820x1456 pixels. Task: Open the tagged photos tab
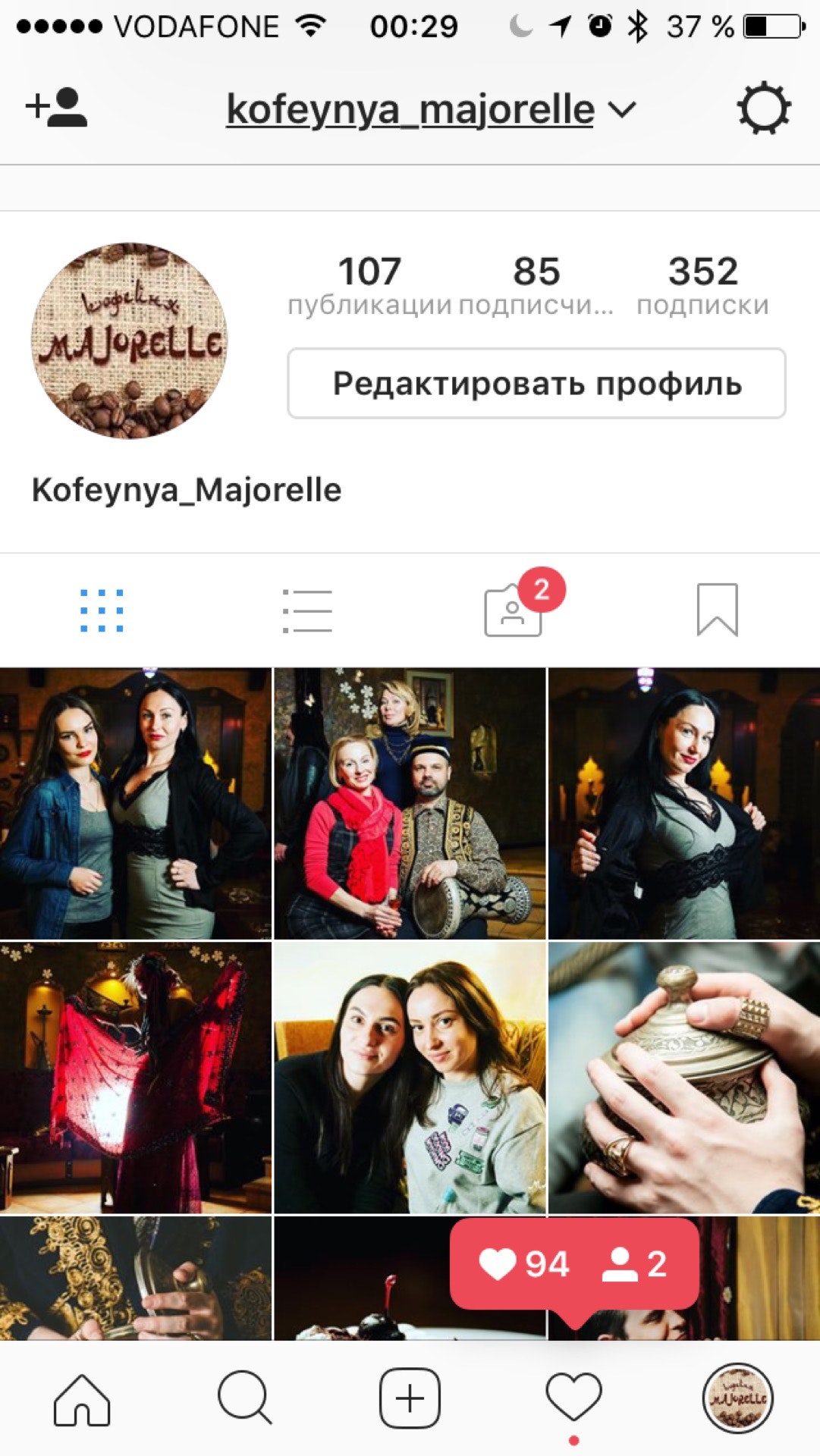514,610
